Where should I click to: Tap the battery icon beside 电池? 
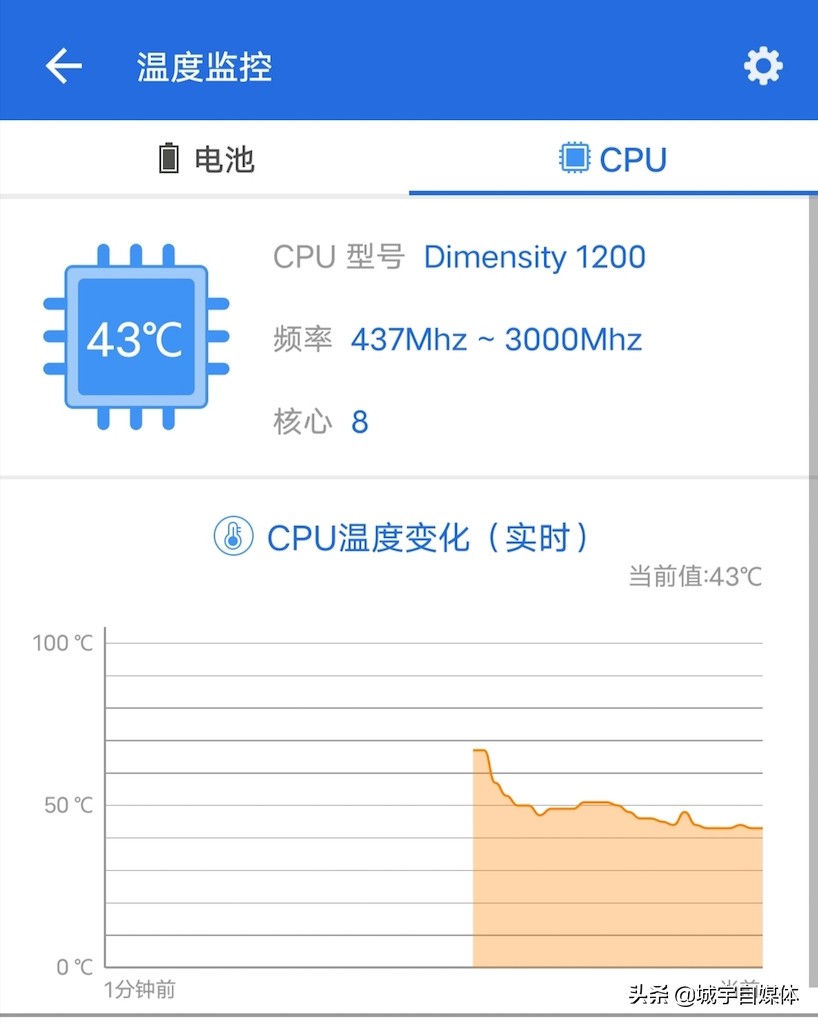(168, 158)
